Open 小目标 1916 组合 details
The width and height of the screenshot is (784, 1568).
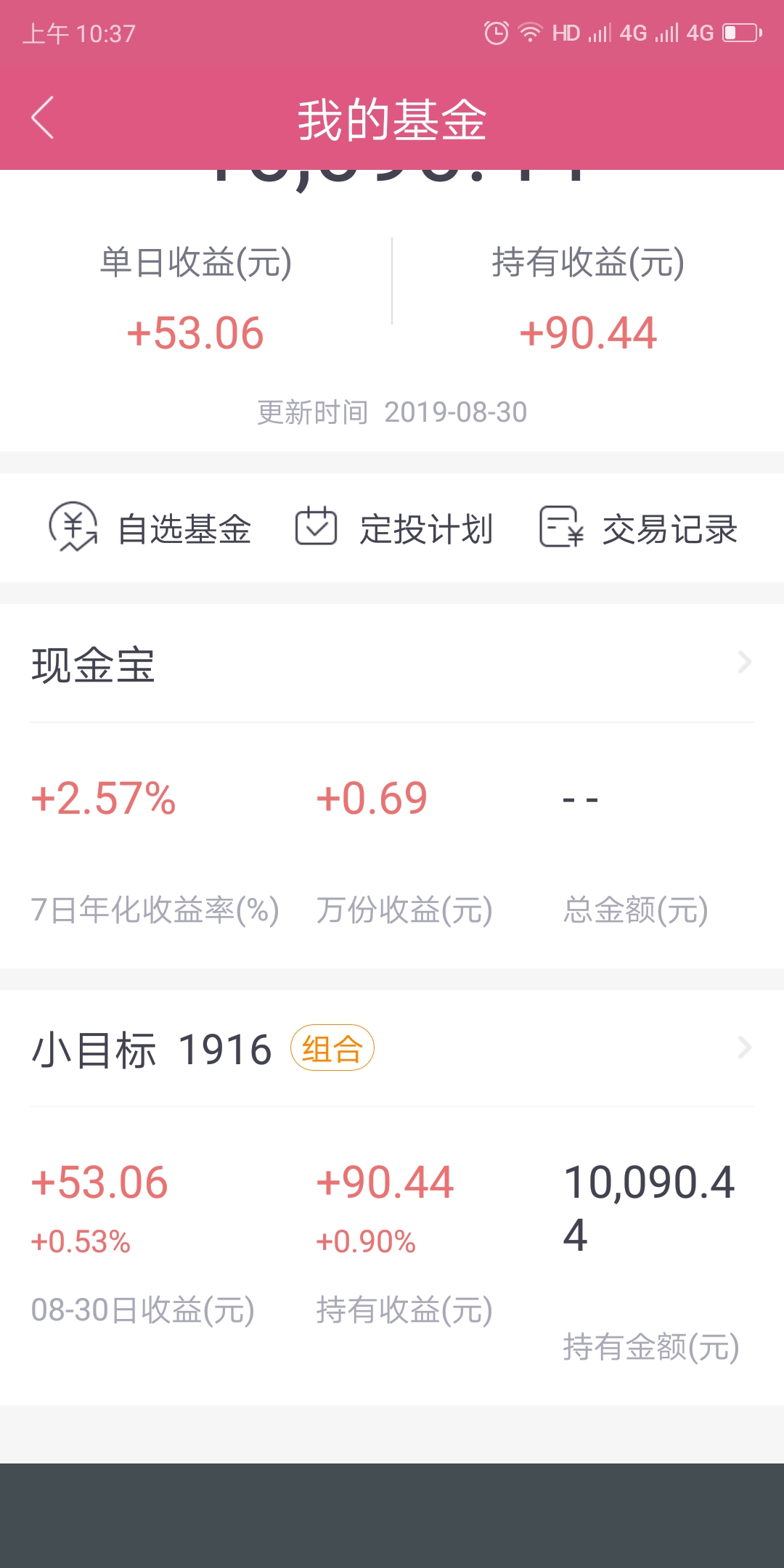coord(392,1048)
